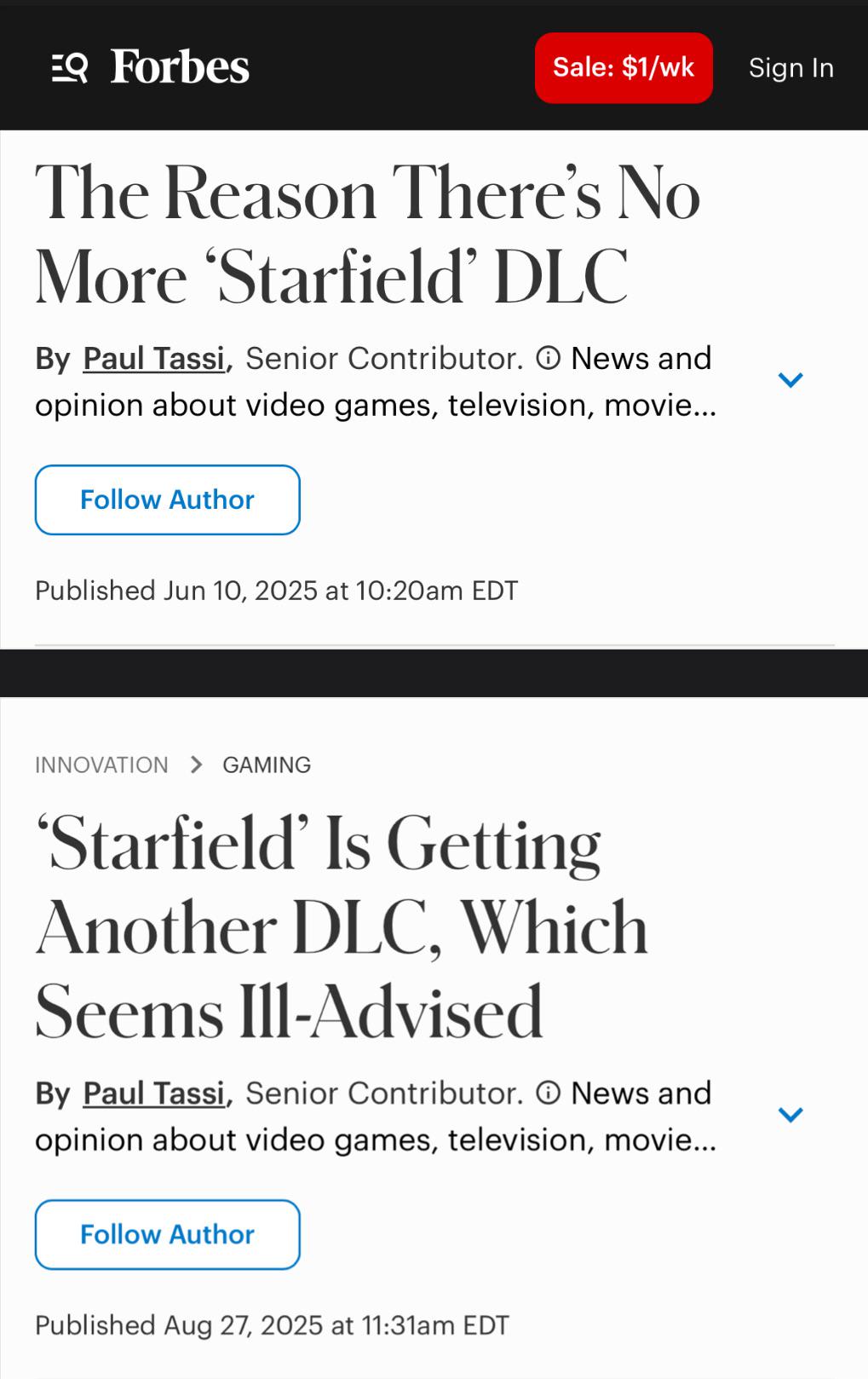Show contributor info icon in first article byline
Image resolution: width=868 pixels, height=1379 pixels.
(x=549, y=359)
